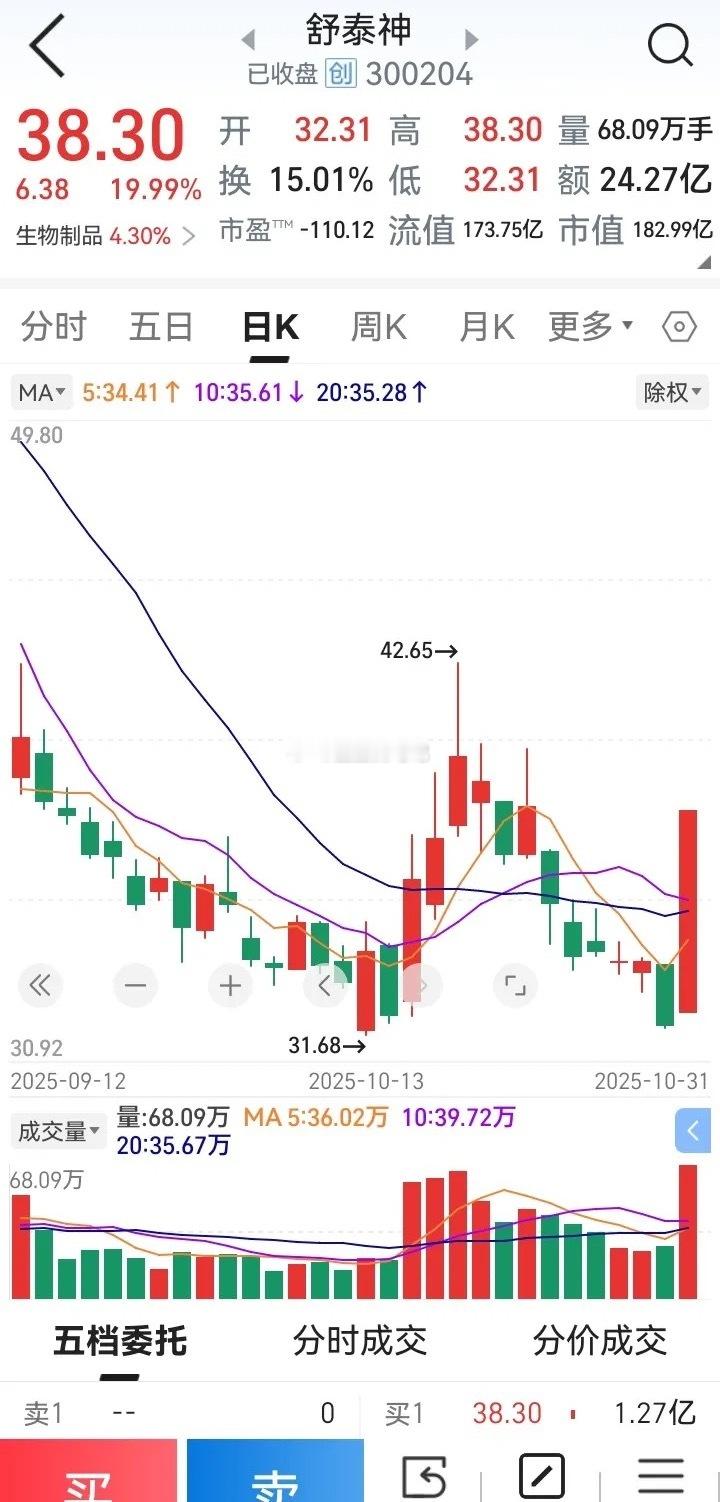Tap the back arrow to exit stock page

[44, 47]
